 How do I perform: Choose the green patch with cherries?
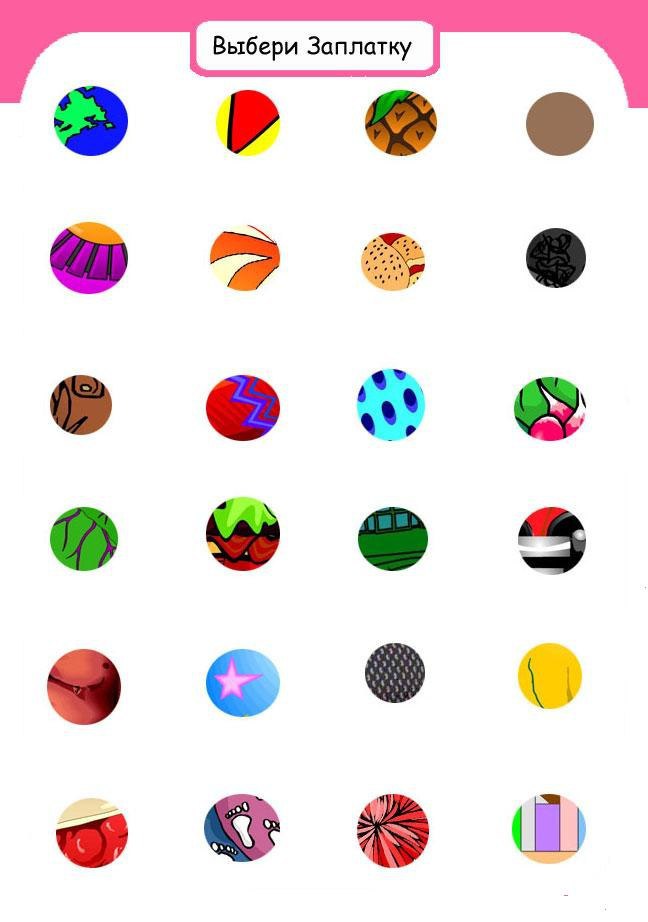[x=549, y=408]
